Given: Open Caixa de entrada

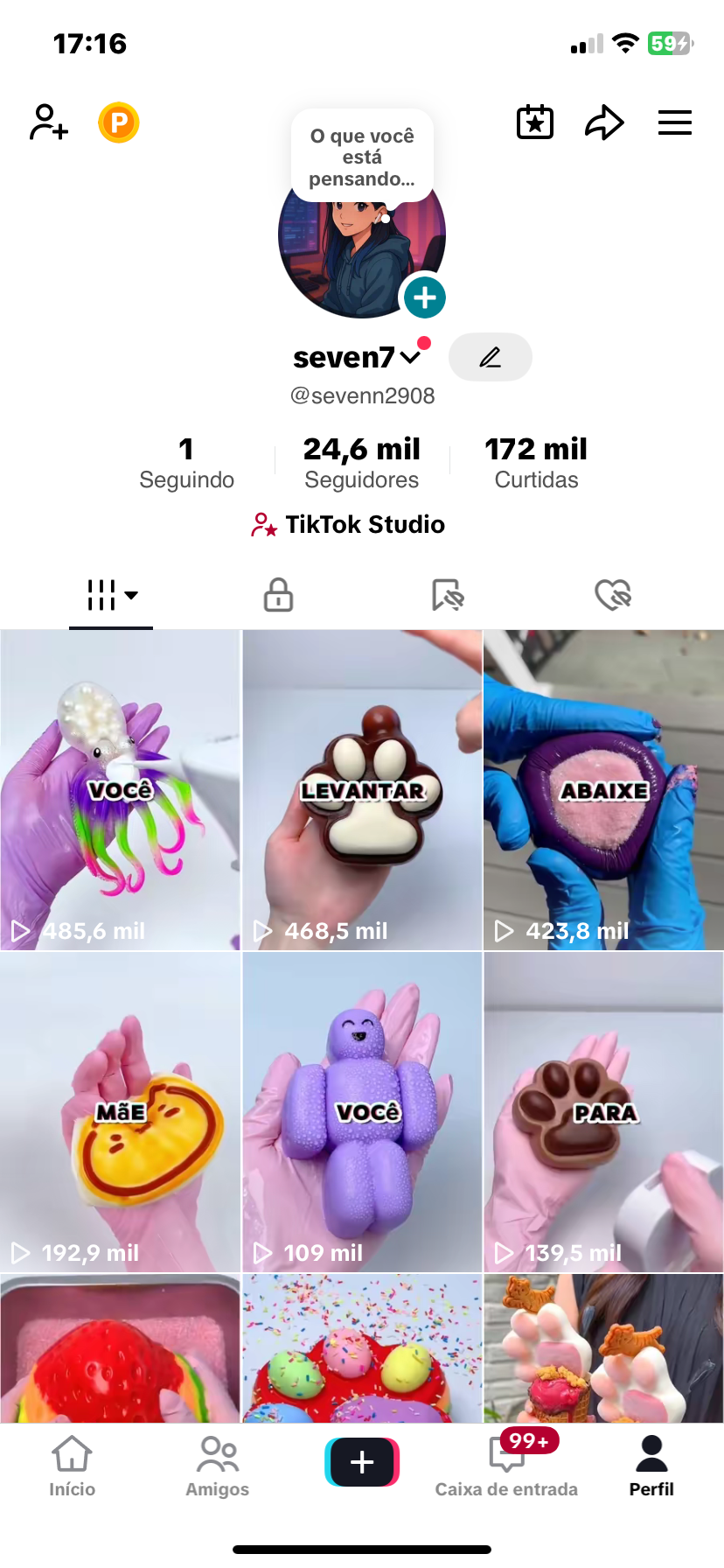Looking at the screenshot, I should [506, 1466].
